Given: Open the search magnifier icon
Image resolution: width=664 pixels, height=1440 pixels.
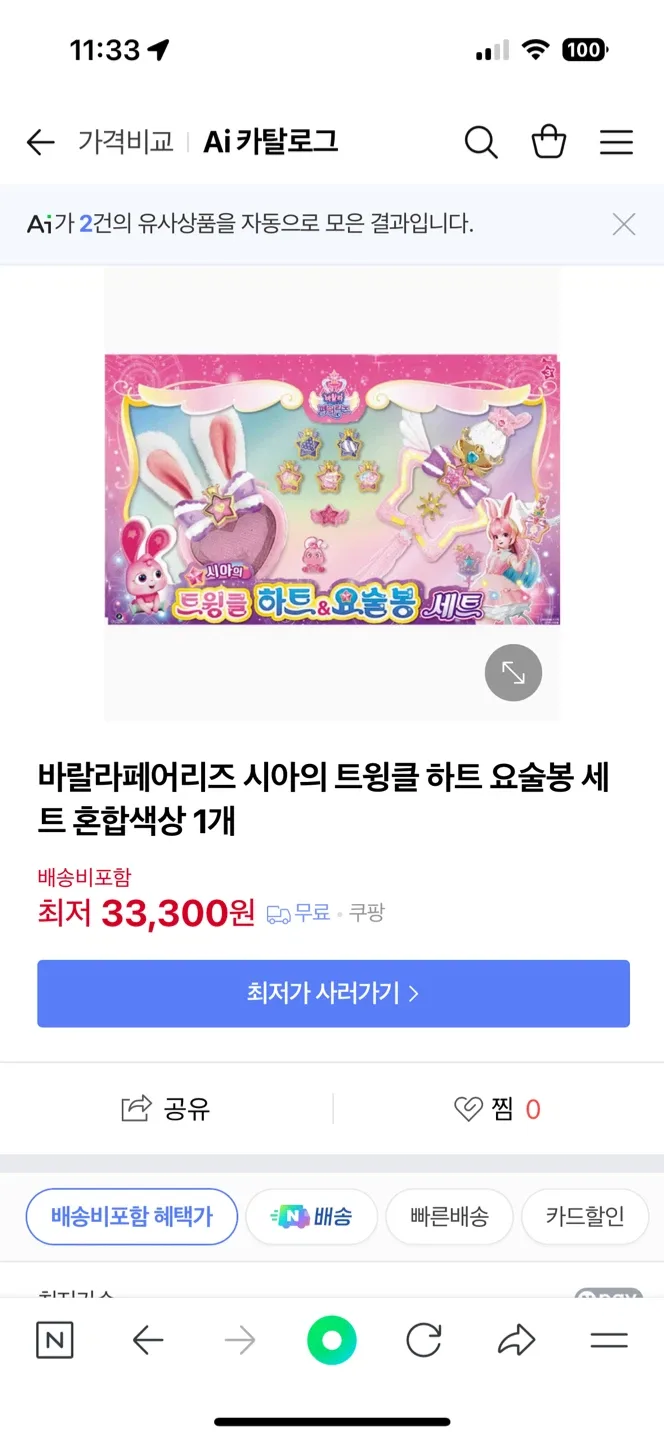Looking at the screenshot, I should pyautogui.click(x=481, y=143).
